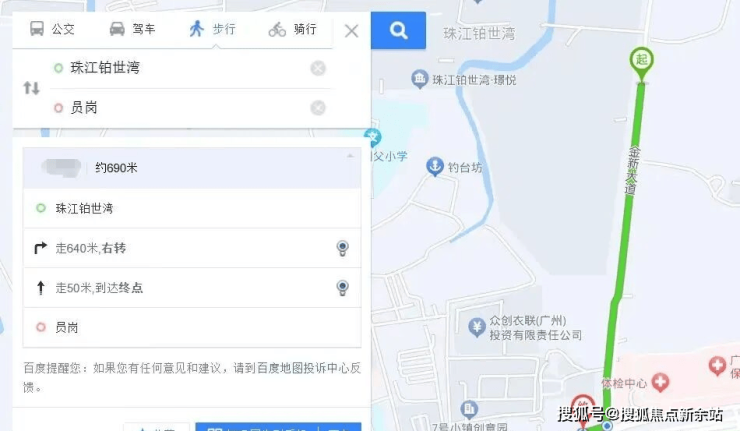Switch to the 公交 transit tab

[52, 29]
